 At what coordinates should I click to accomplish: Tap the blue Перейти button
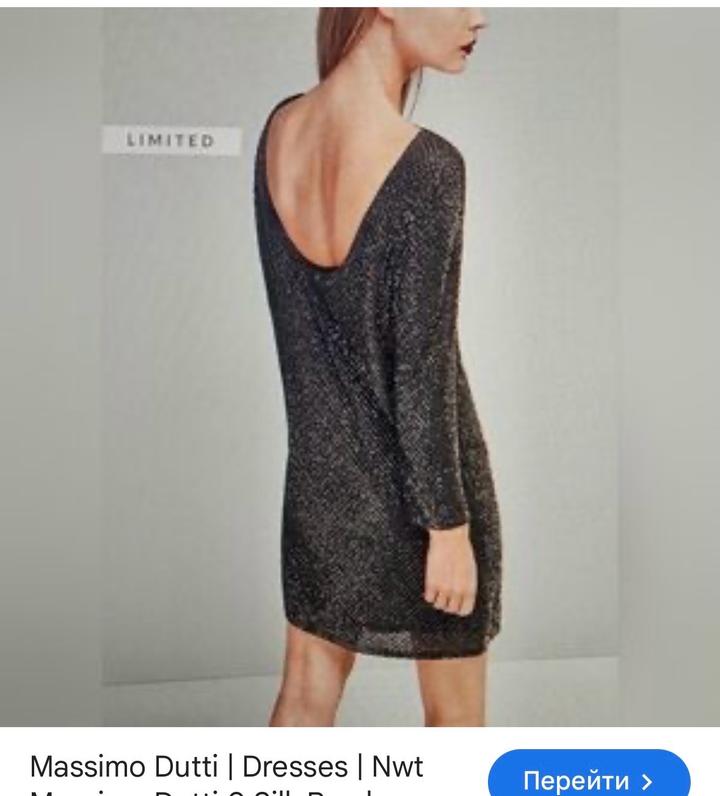click(589, 778)
